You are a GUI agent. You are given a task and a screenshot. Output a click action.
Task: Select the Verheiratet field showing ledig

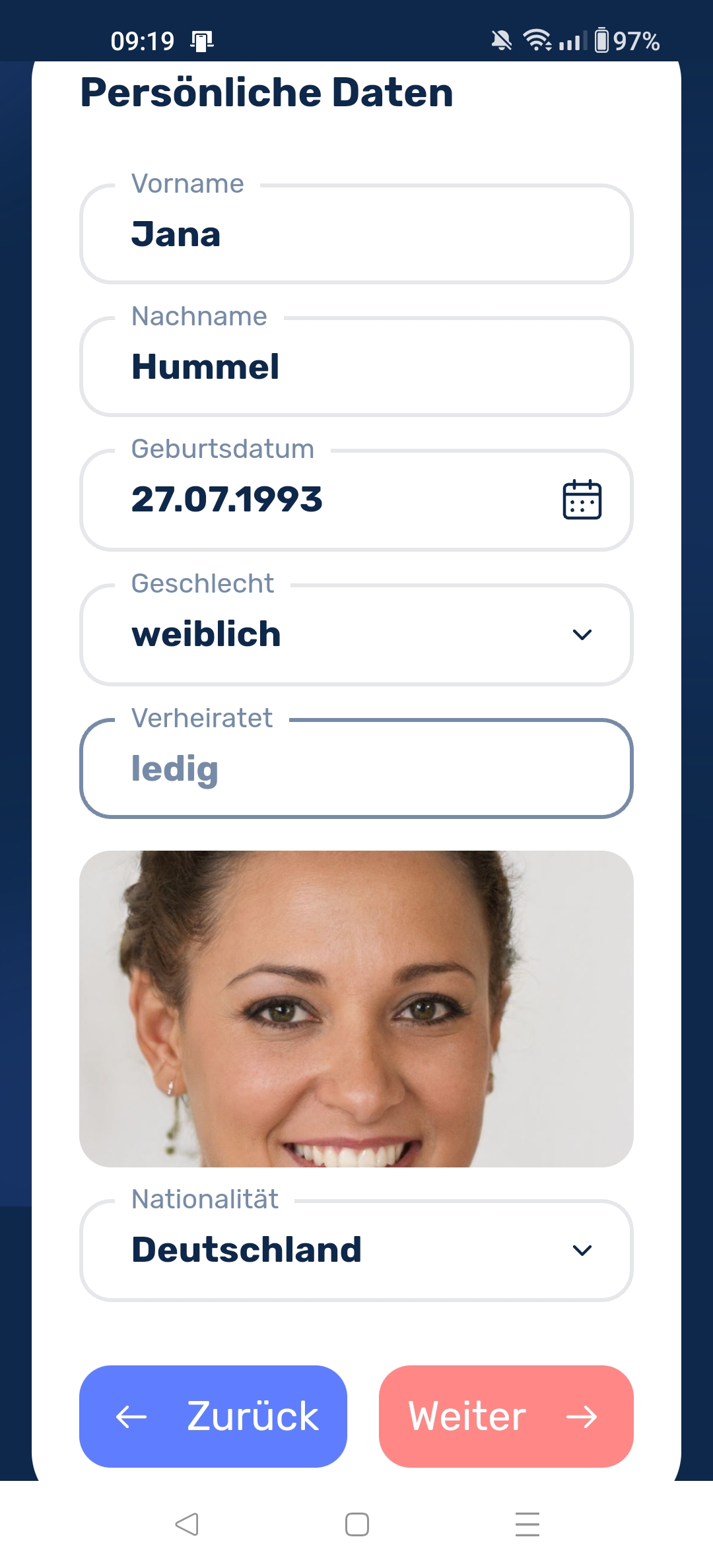click(x=356, y=769)
